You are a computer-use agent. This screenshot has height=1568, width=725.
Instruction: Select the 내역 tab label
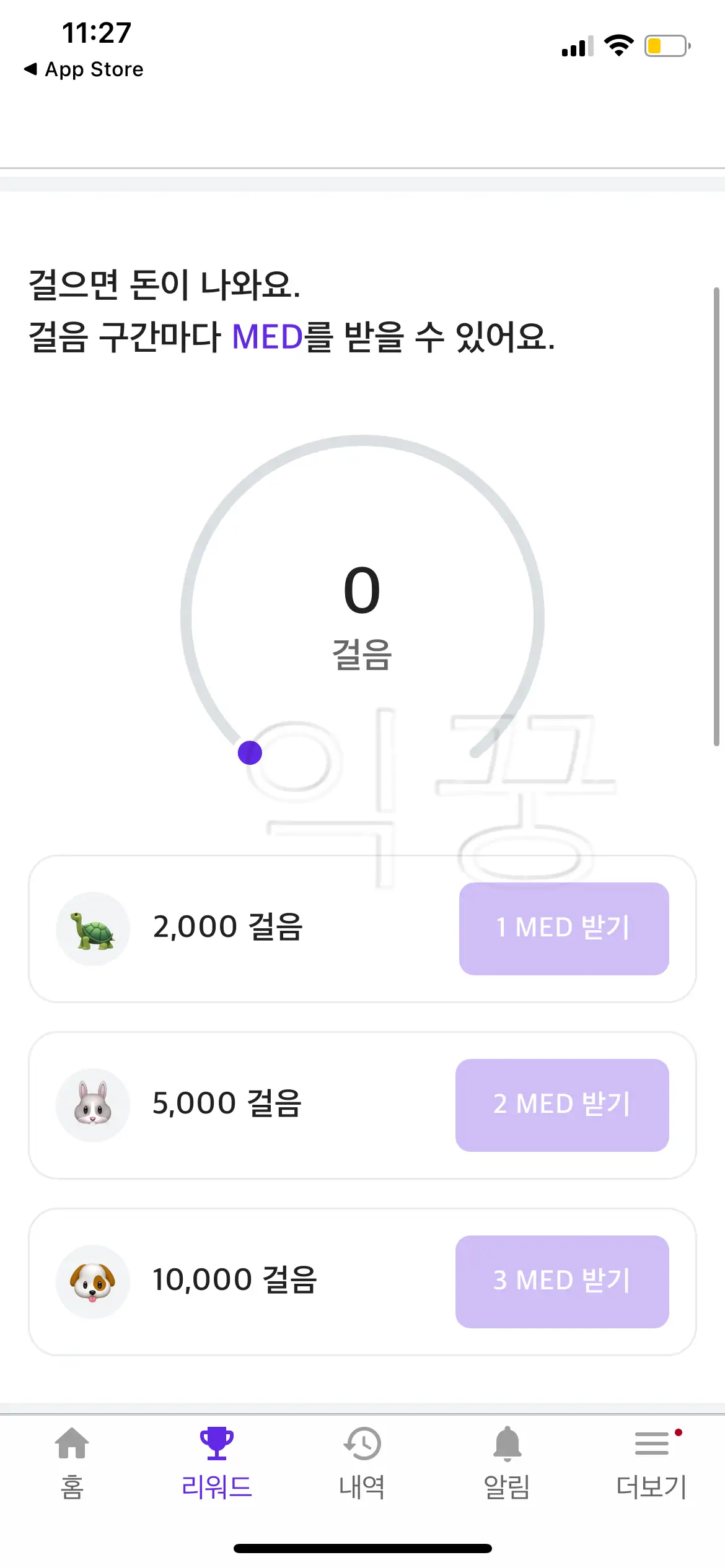coord(362,1483)
